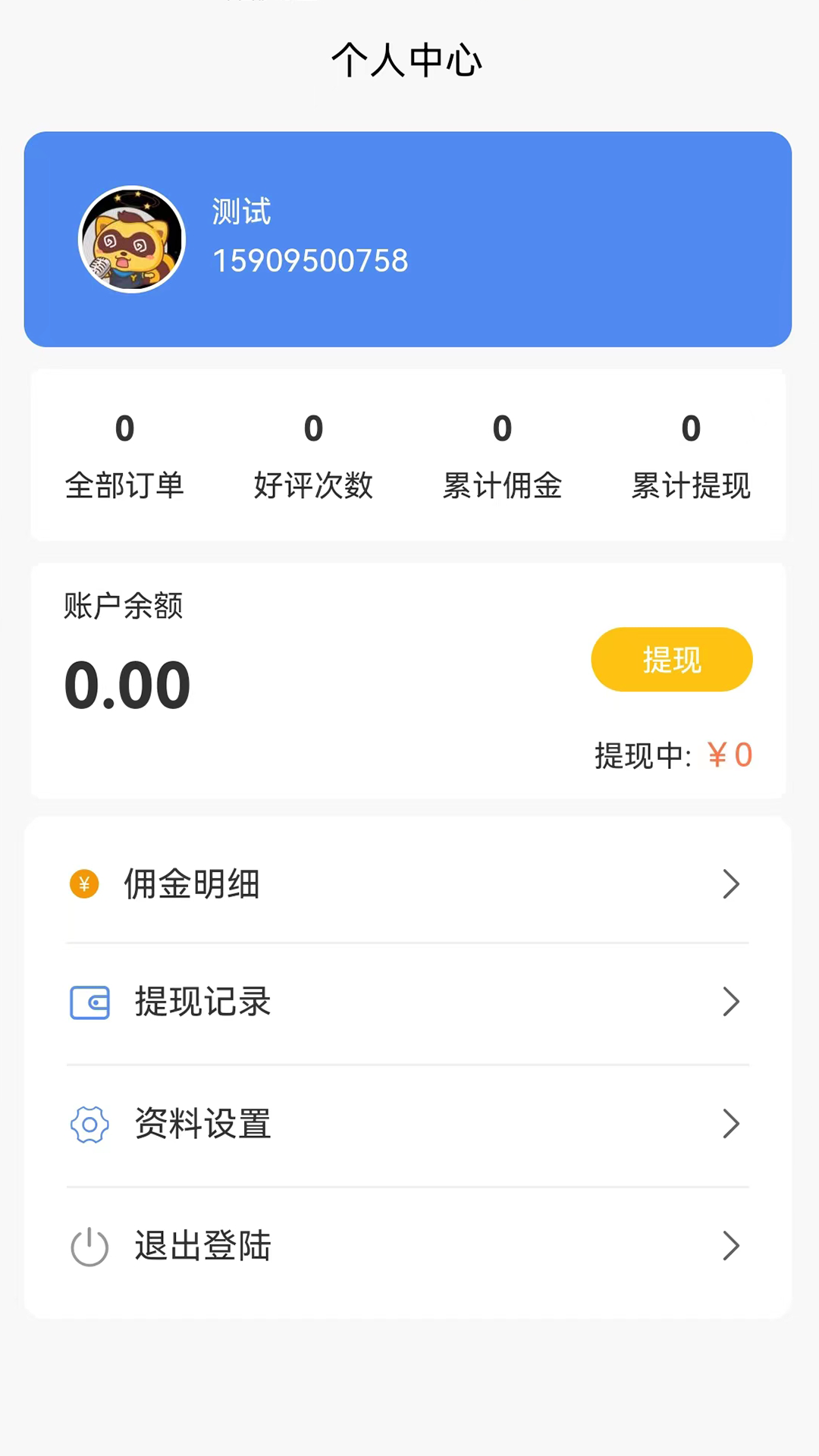Click the orange ￥ commission icon
The width and height of the screenshot is (819, 1456).
coord(83,883)
